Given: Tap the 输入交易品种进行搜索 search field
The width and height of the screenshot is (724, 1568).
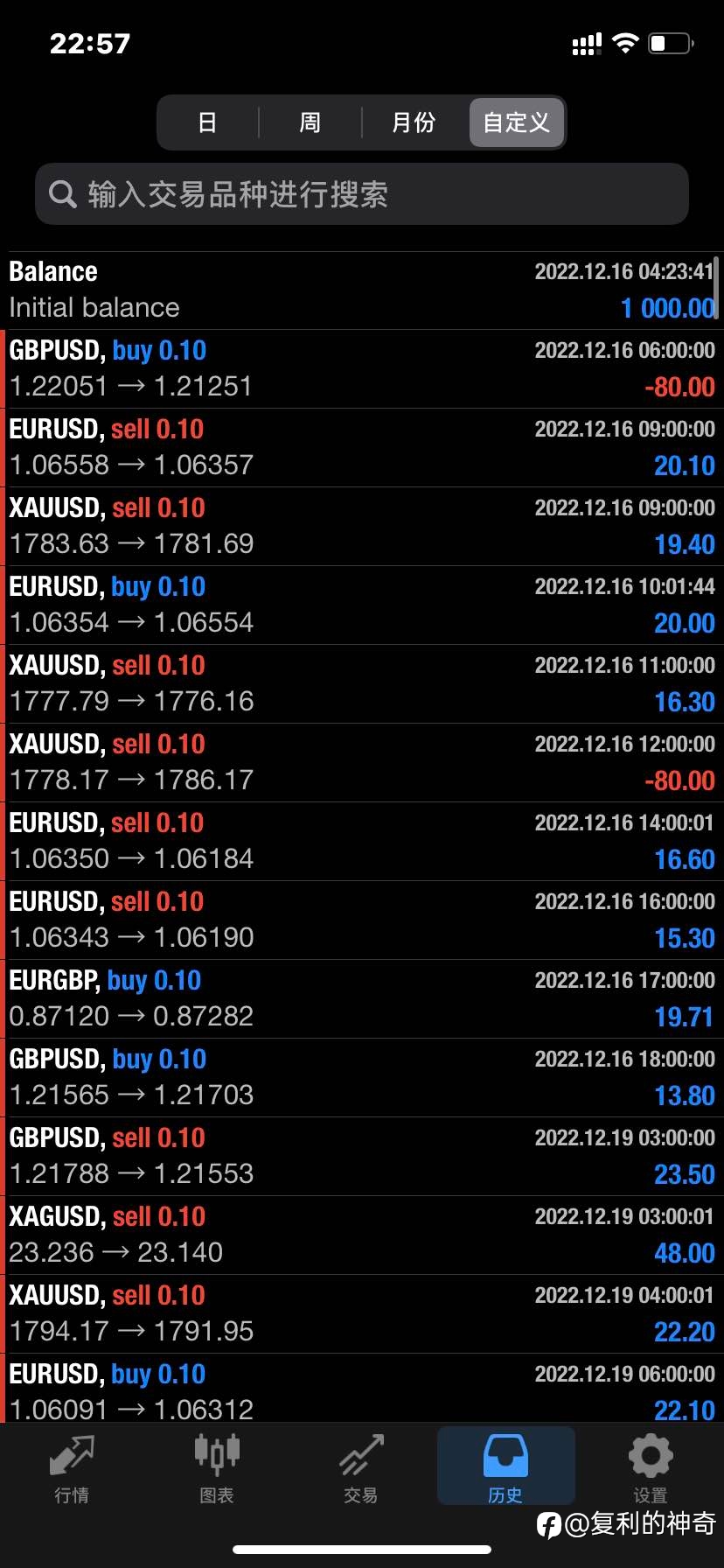Looking at the screenshot, I should point(362,194).
